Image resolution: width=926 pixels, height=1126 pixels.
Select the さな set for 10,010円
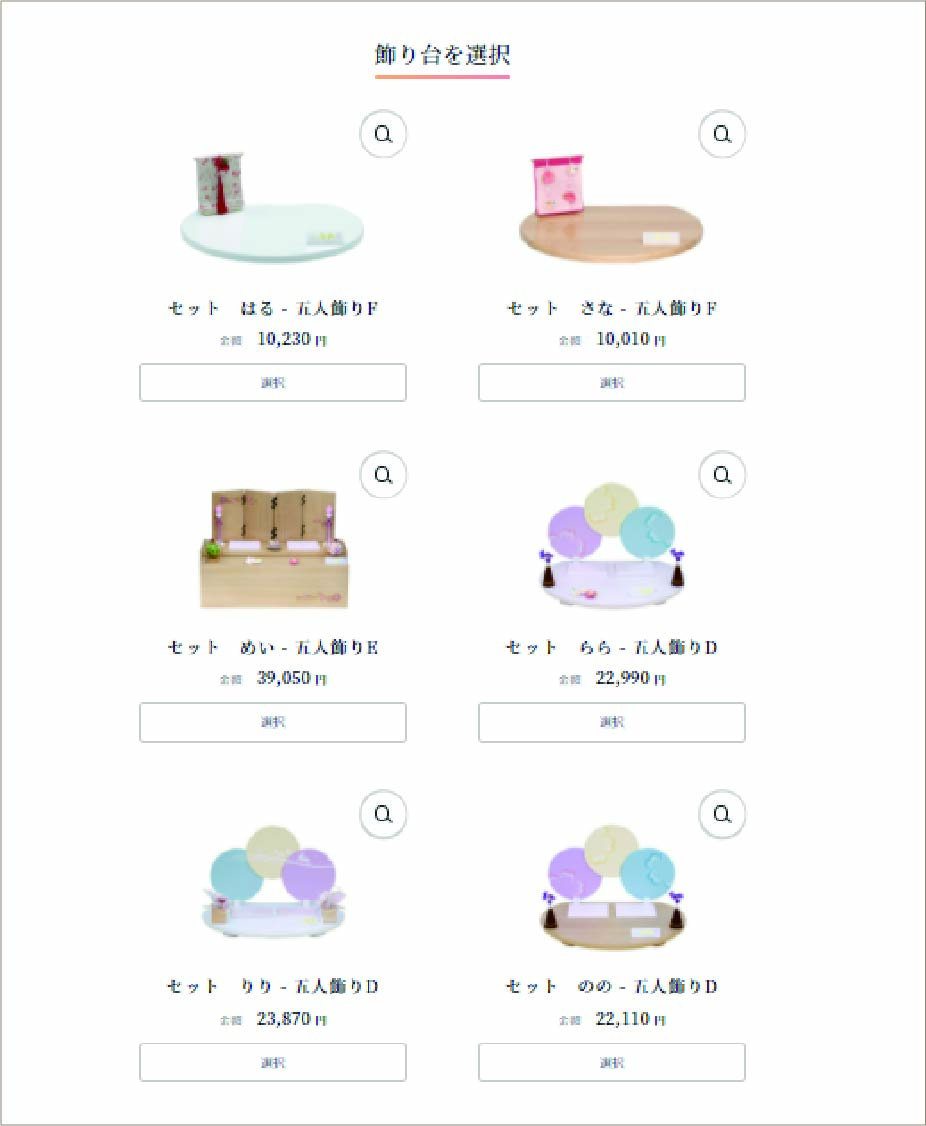click(612, 383)
